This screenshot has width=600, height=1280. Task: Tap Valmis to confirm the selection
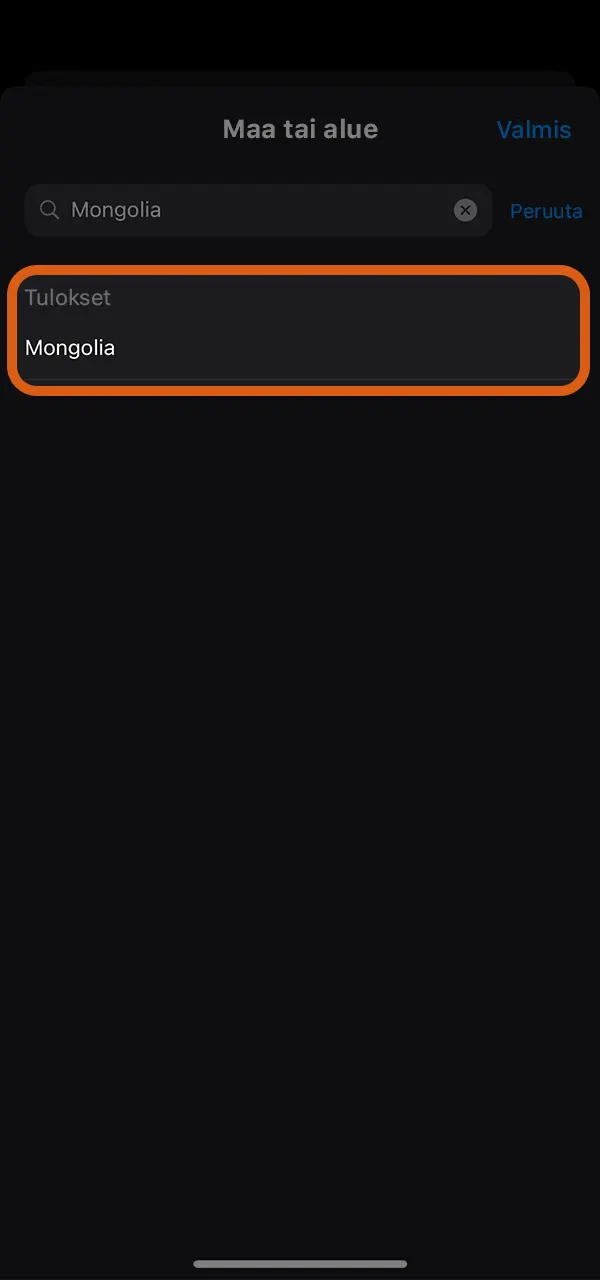pyautogui.click(x=534, y=130)
